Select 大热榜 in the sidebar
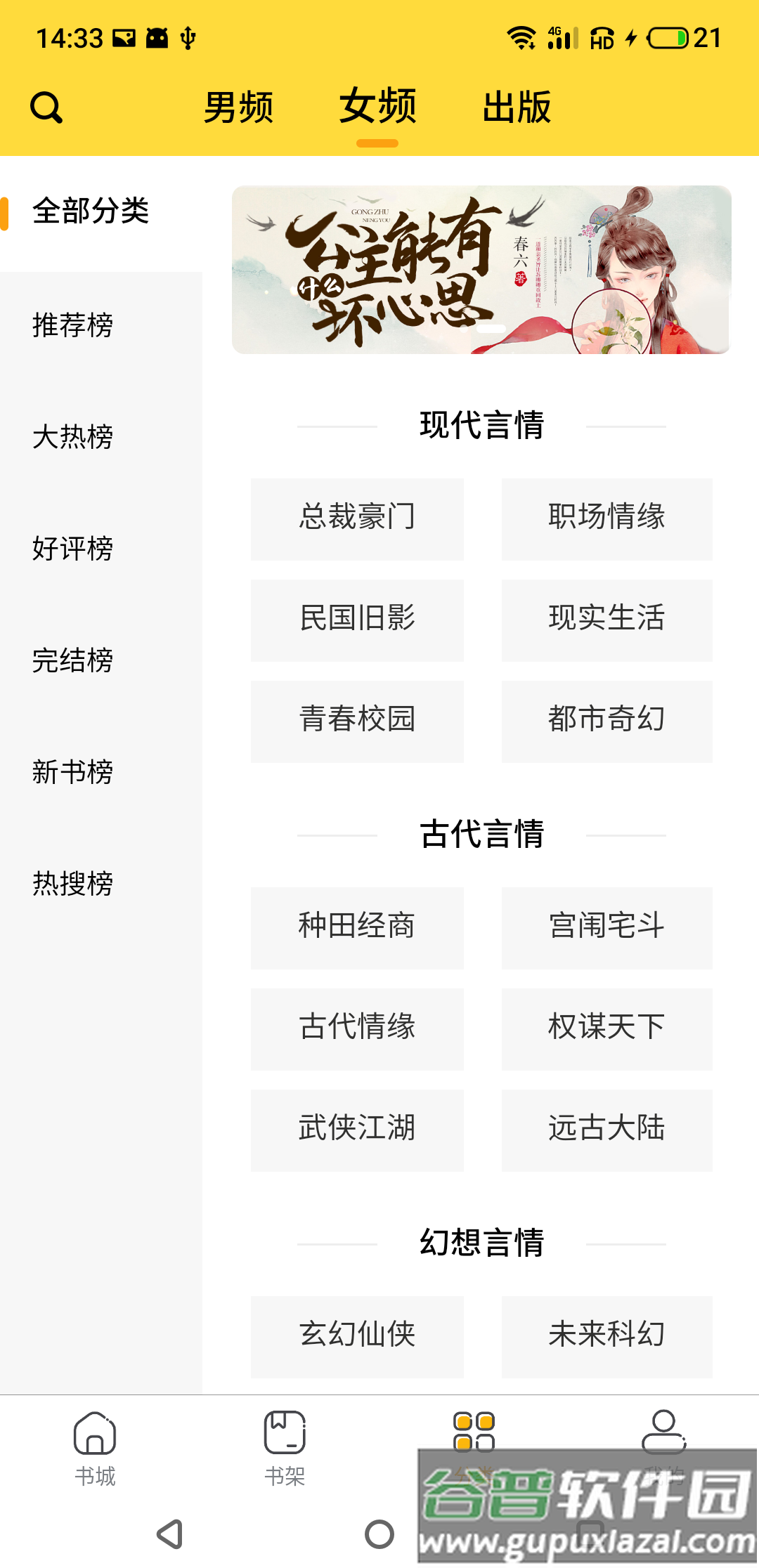Image resolution: width=759 pixels, height=1568 pixels. click(x=73, y=437)
